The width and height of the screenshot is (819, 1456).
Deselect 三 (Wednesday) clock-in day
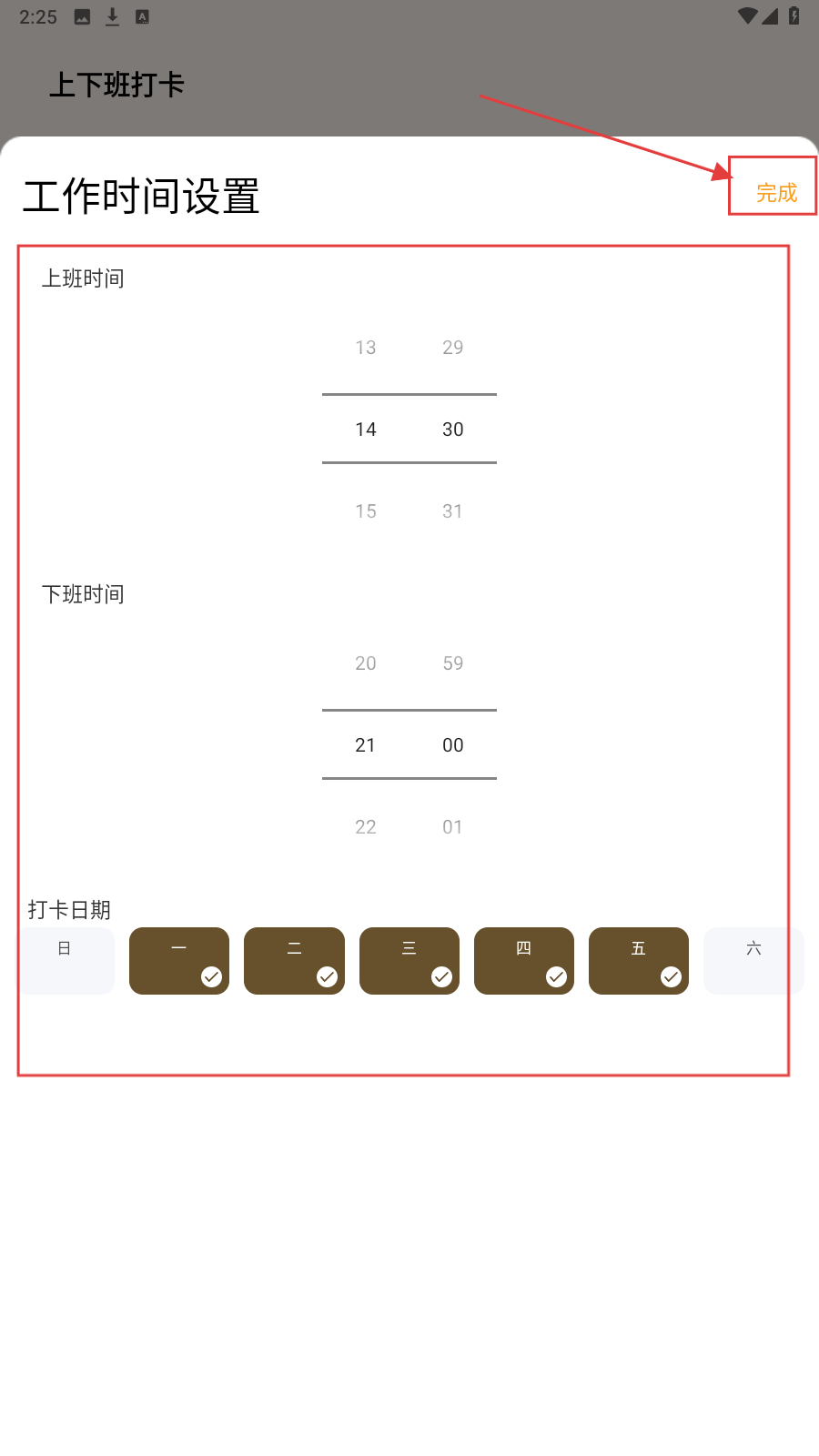point(409,960)
